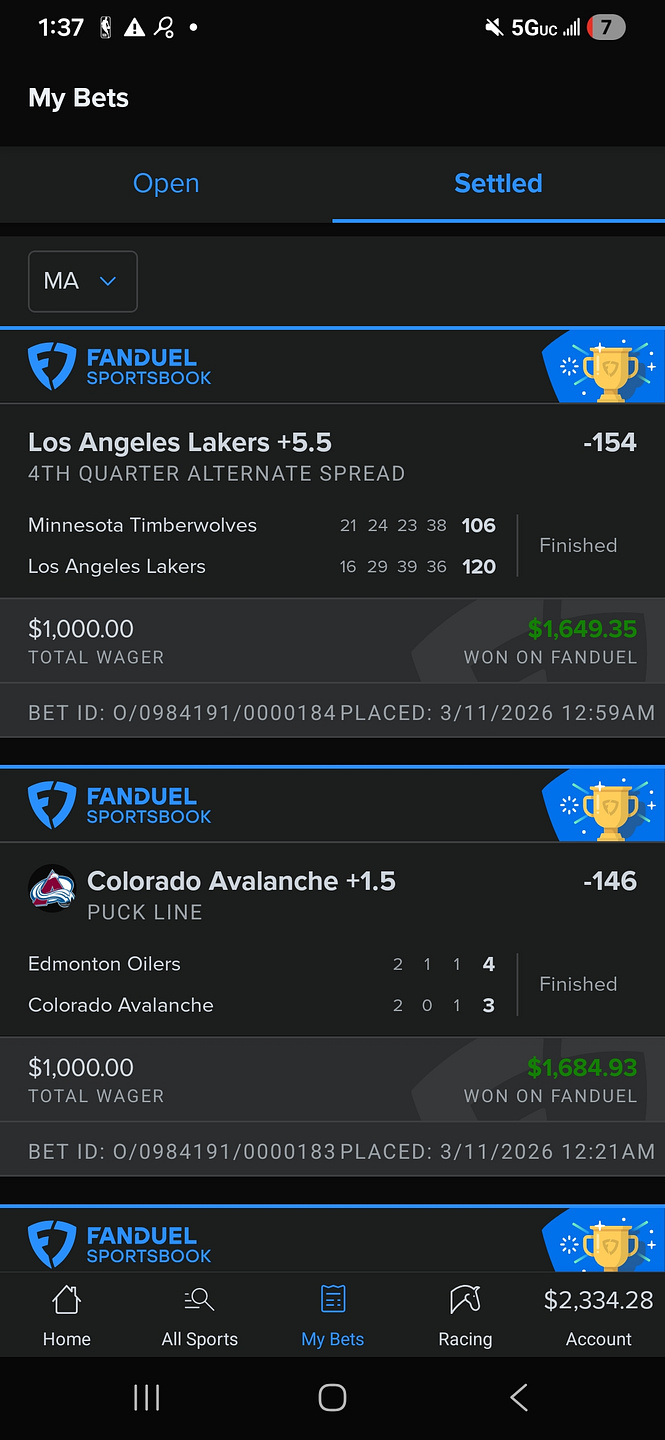The image size is (665, 1440).
Task: Switch to the Open bets tab
Action: pyautogui.click(x=166, y=184)
